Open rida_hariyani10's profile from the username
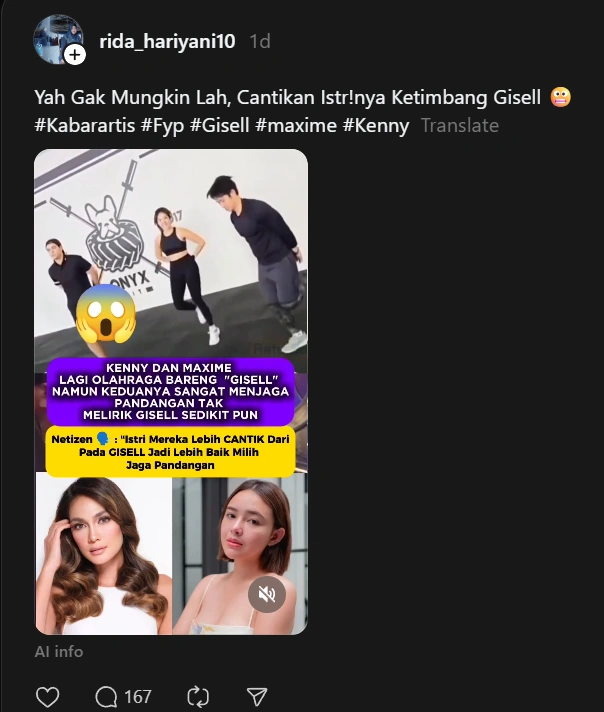Viewport: 604px width, 712px height. pyautogui.click(x=169, y=41)
